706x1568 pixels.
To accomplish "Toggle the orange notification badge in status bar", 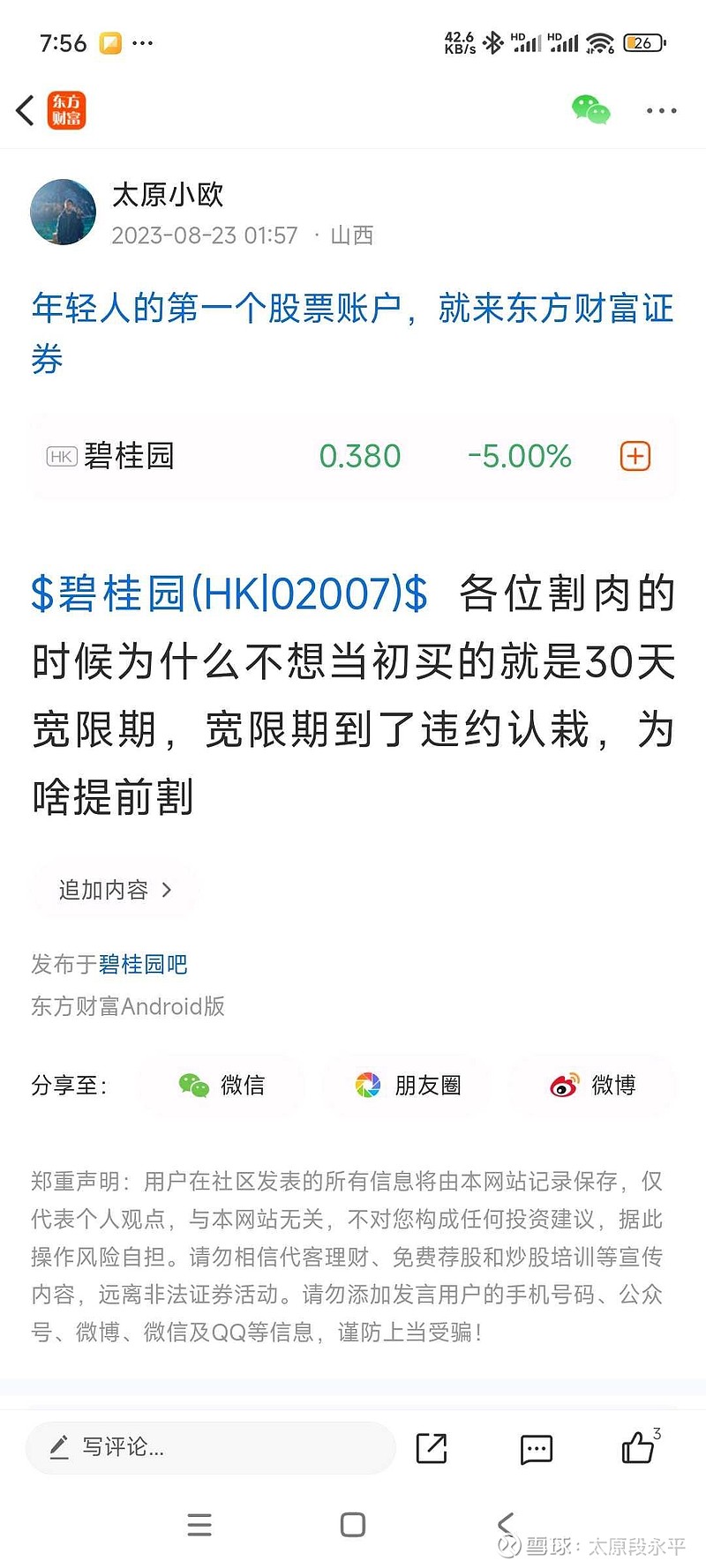I will click(109, 41).
